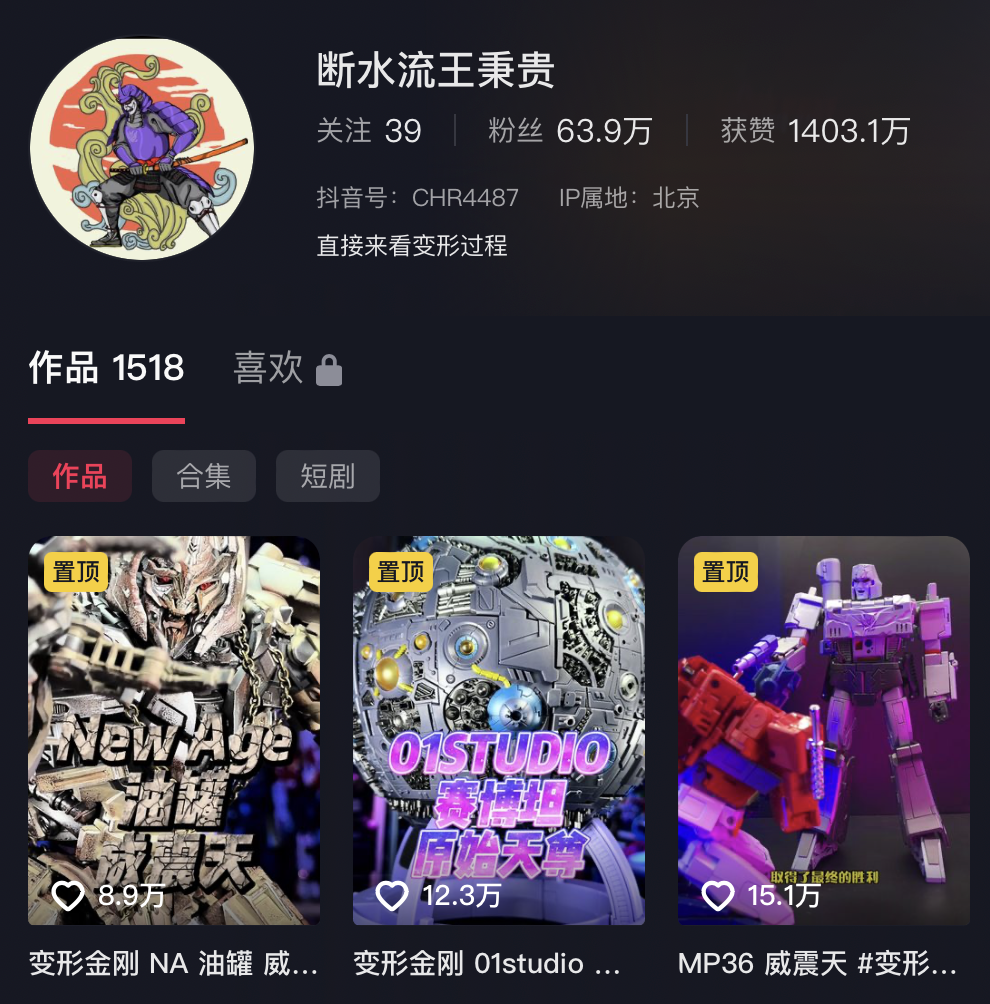This screenshot has width=990, height=1004.
Task: View the 粉丝 63.9万 followers list
Action: tap(570, 131)
